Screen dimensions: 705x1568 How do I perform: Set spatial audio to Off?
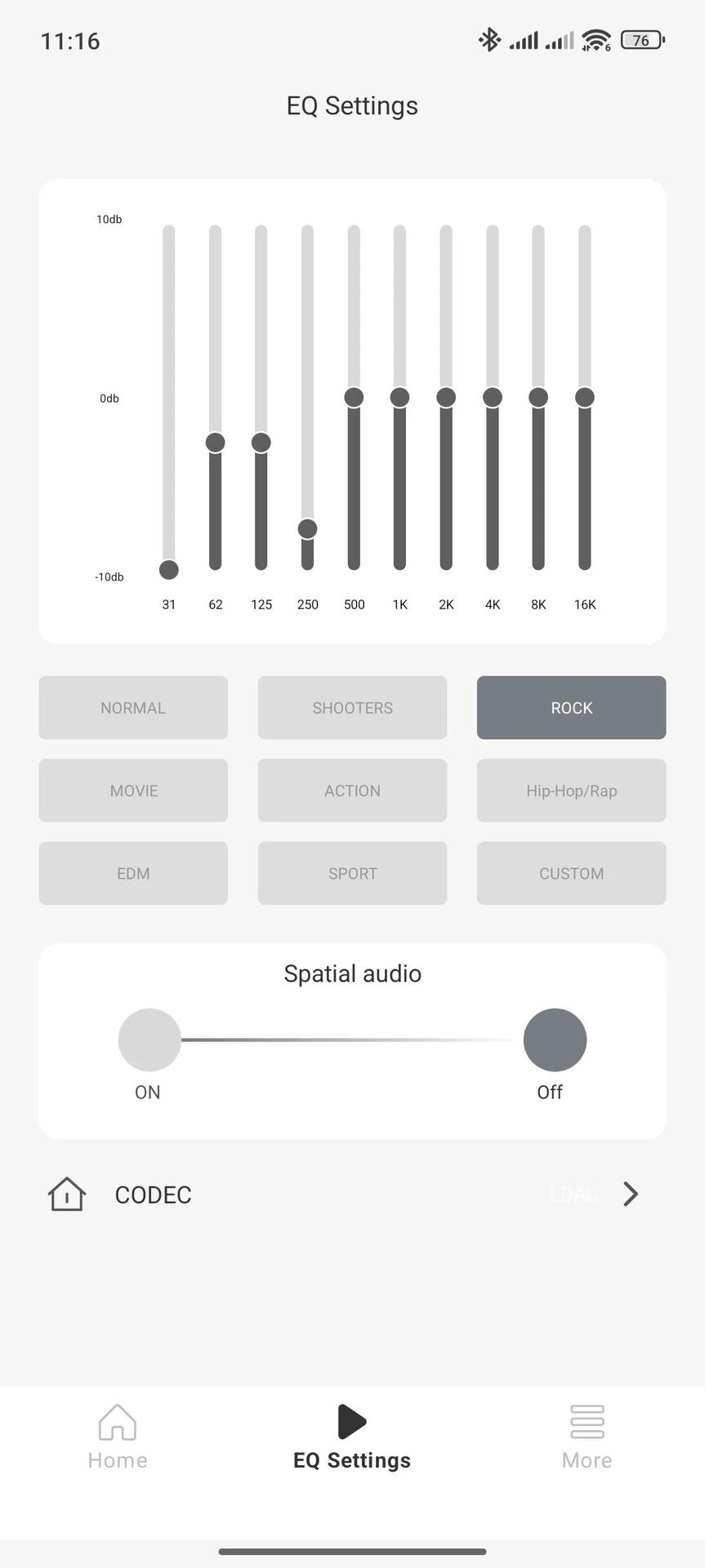click(x=555, y=1040)
